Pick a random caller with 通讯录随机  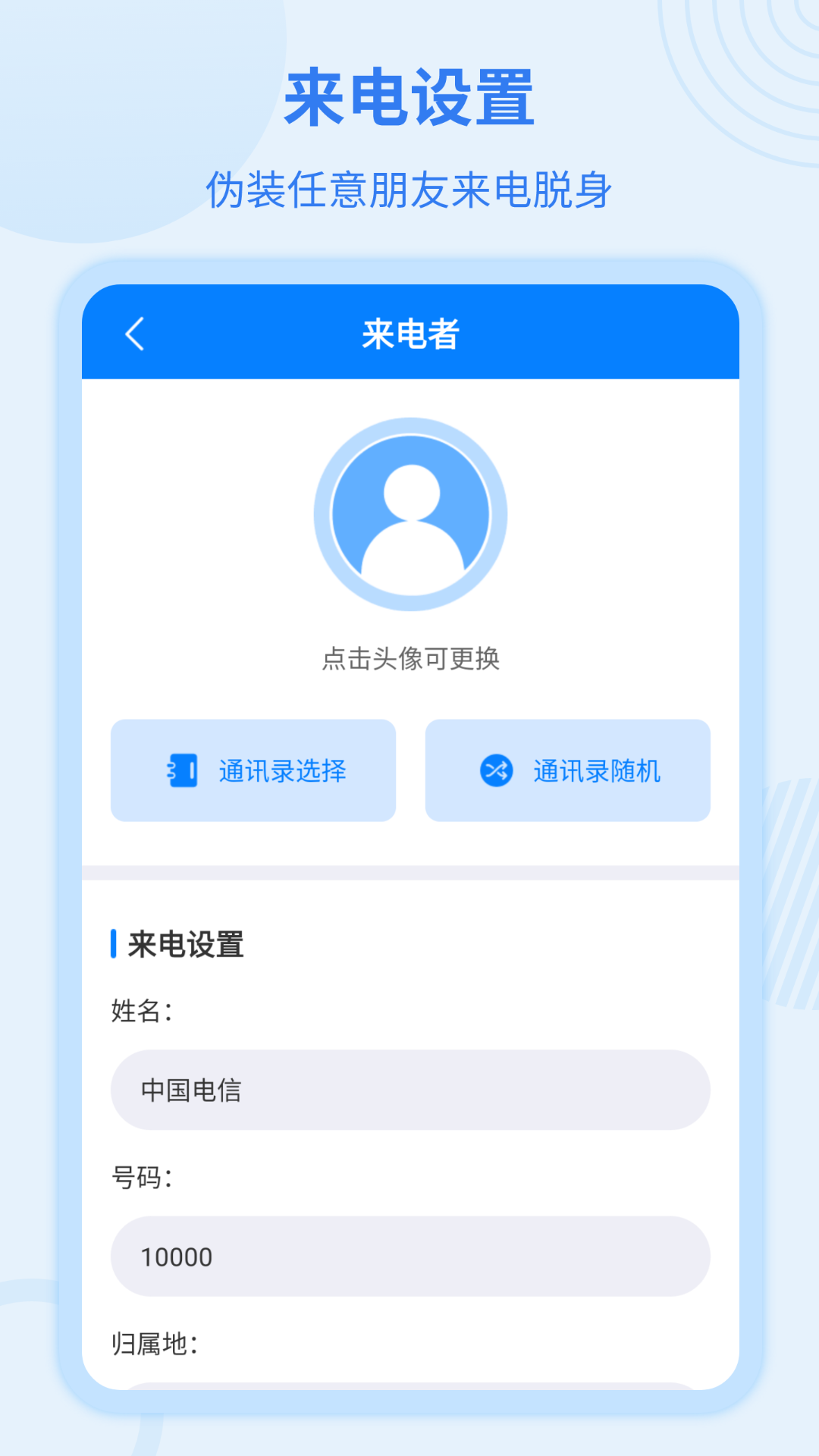(x=567, y=770)
